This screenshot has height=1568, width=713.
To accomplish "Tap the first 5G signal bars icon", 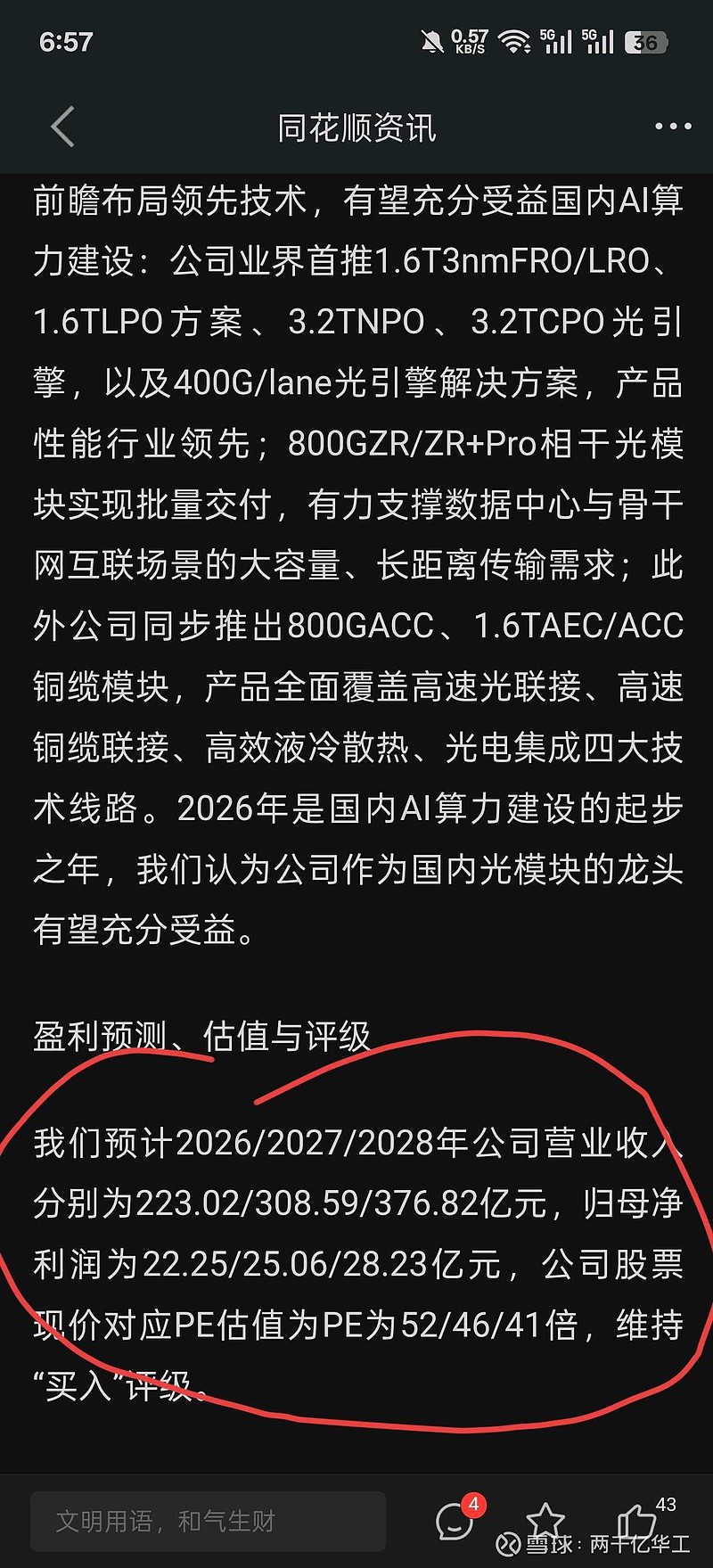I will click(554, 39).
